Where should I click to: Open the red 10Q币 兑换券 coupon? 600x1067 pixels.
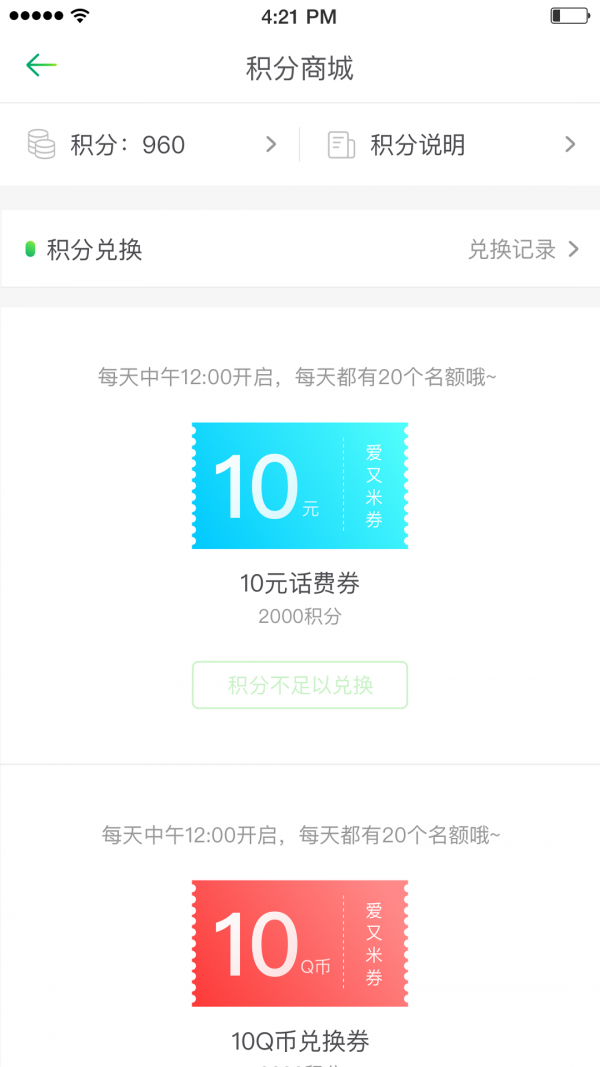300,943
